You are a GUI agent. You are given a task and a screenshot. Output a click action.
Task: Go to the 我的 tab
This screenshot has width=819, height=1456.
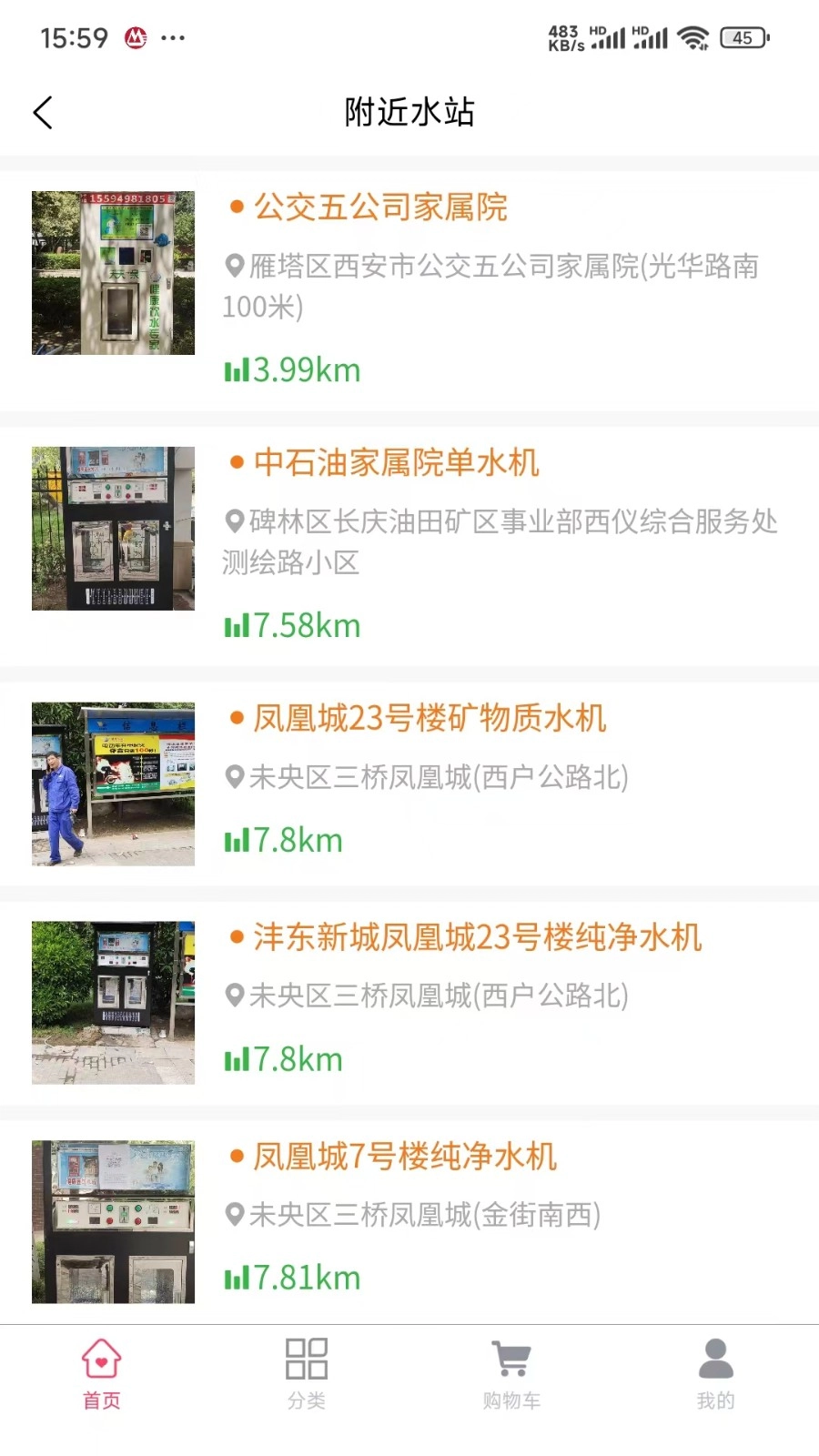tap(716, 1374)
